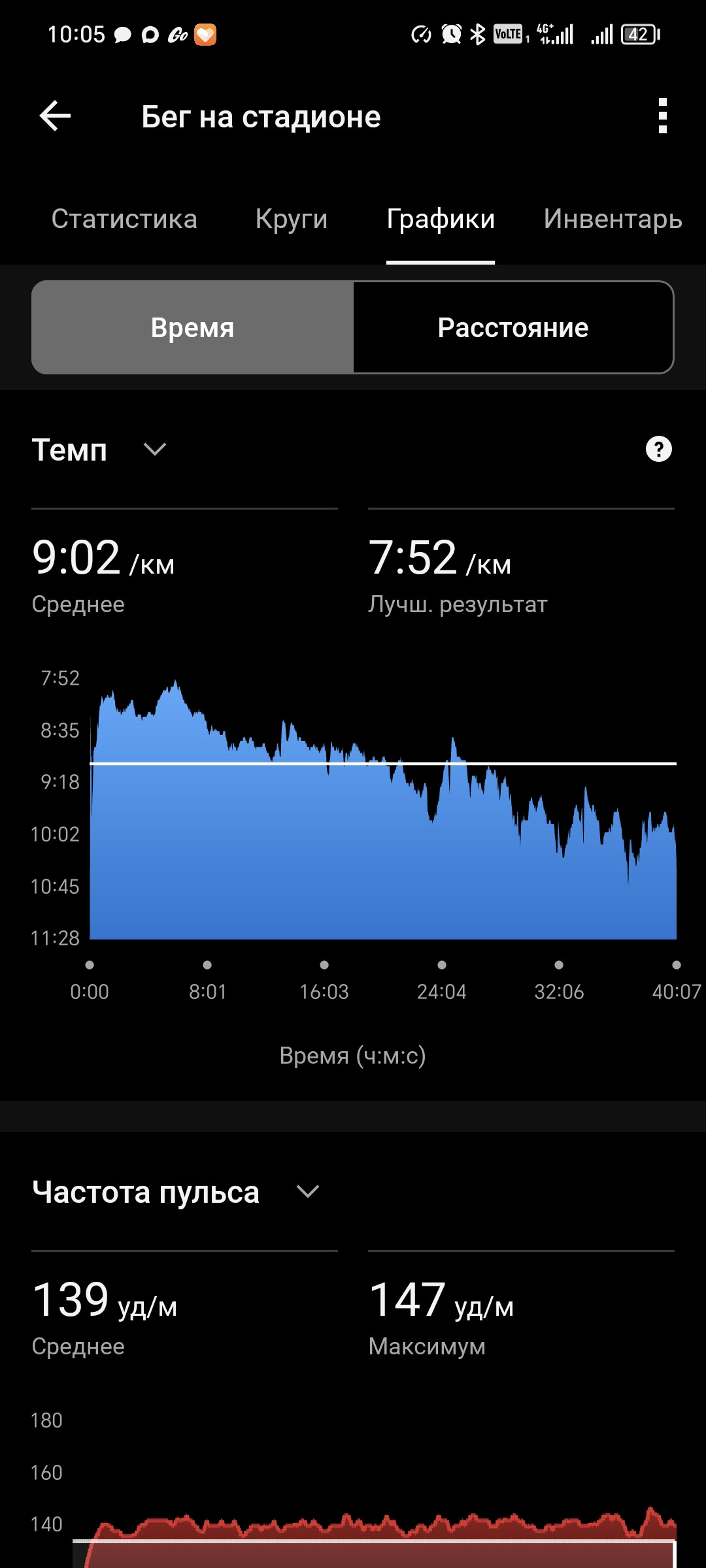Select the Время segment
706x1568 pixels.
(193, 327)
